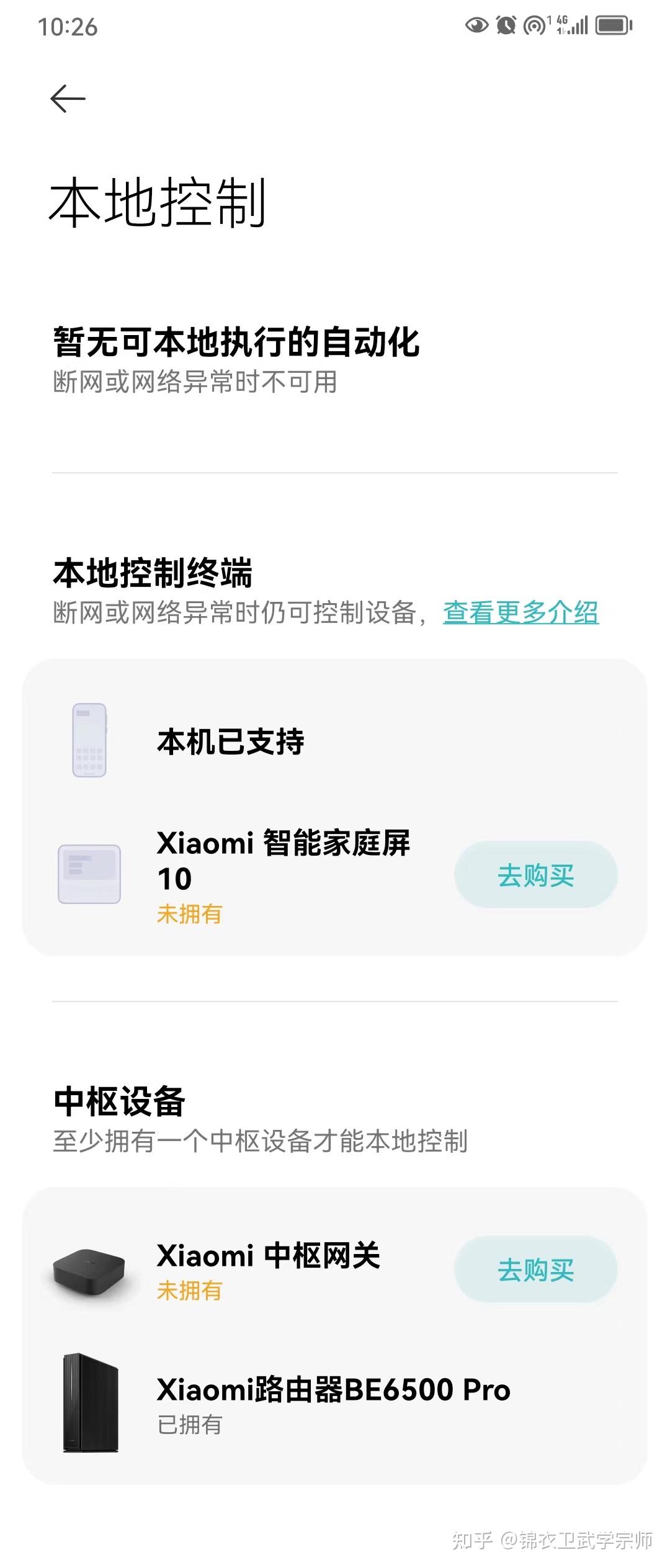Tap 去购买 next to Xiaomi 中枢网关
The image size is (670, 1568).
point(535,1270)
